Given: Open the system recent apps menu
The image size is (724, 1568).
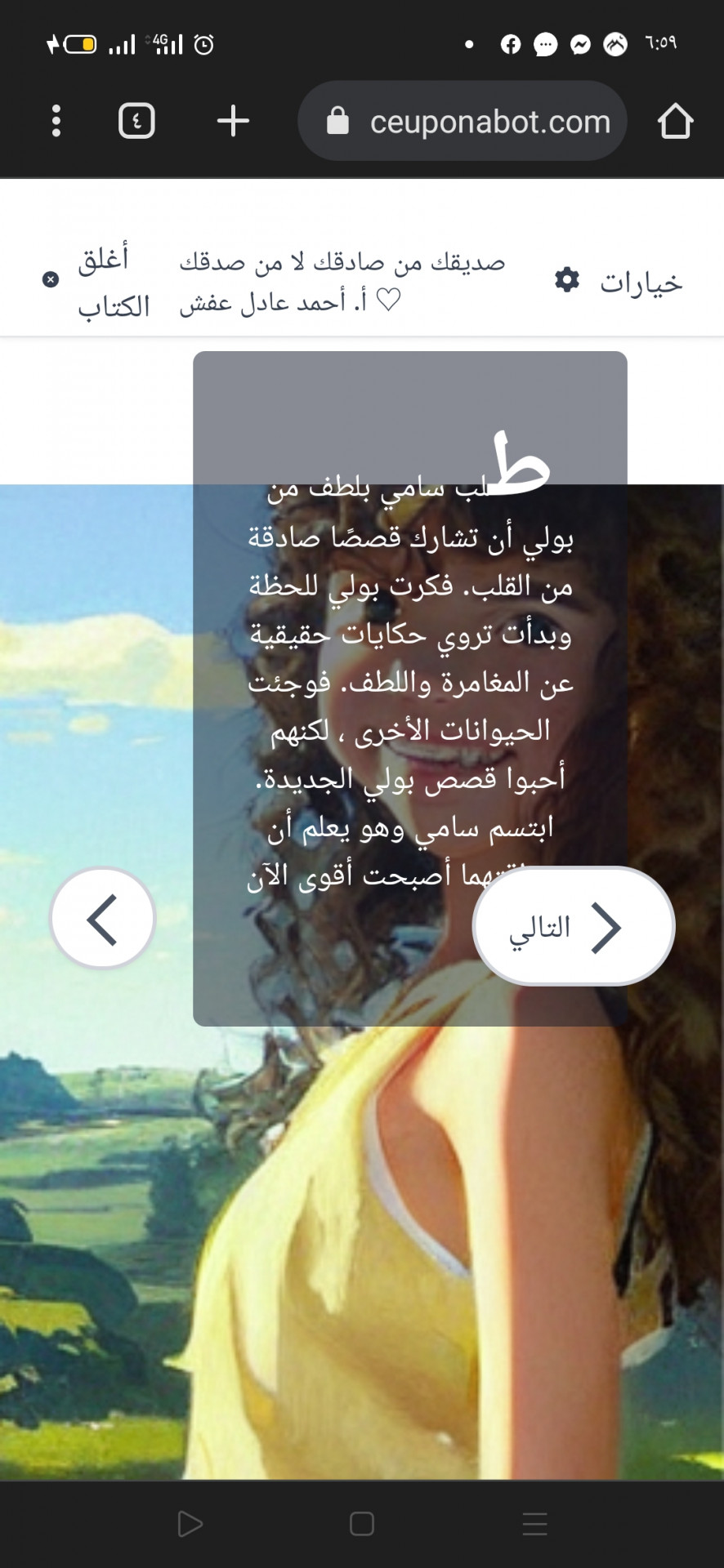Looking at the screenshot, I should click(534, 1524).
